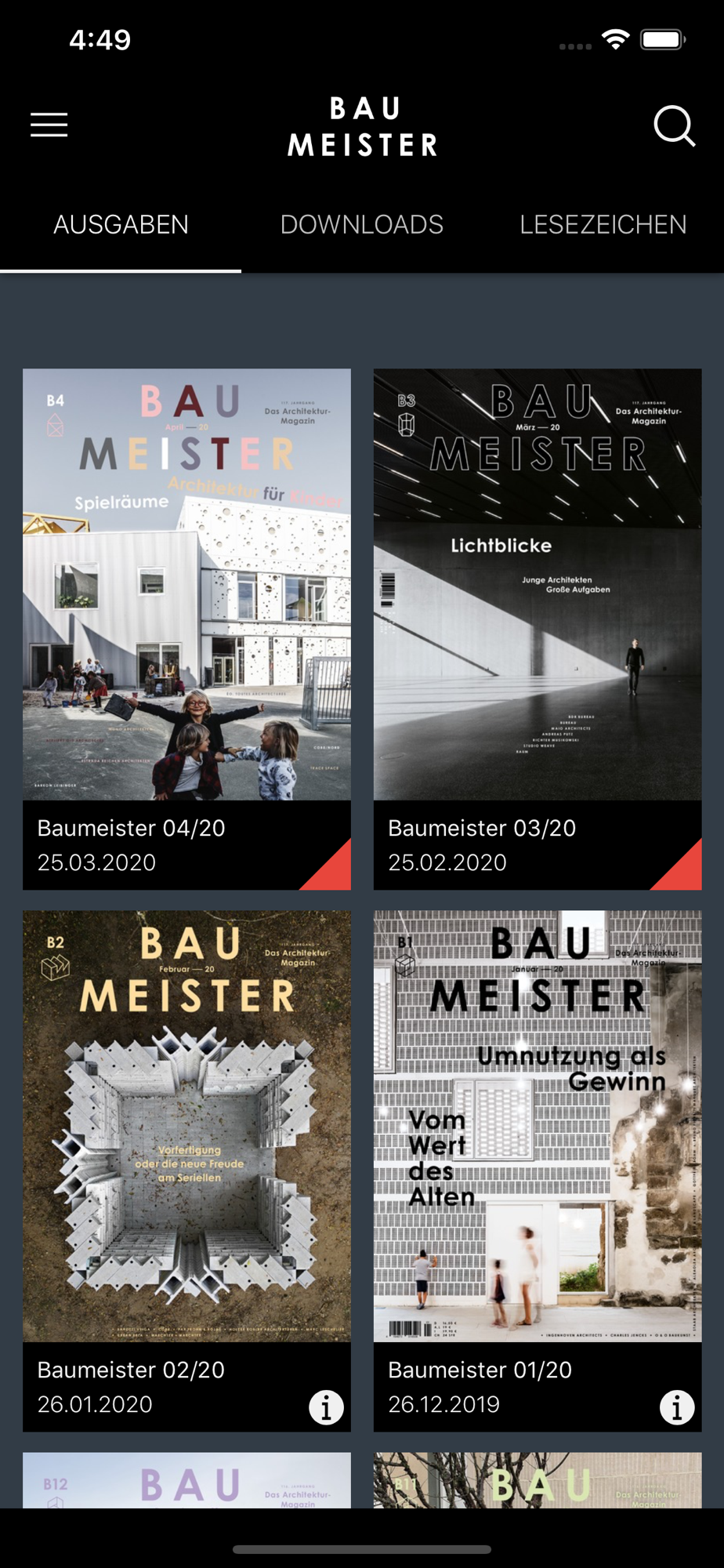Open the Baumeister 01/20 issue
724x1568 pixels.
(538, 1126)
